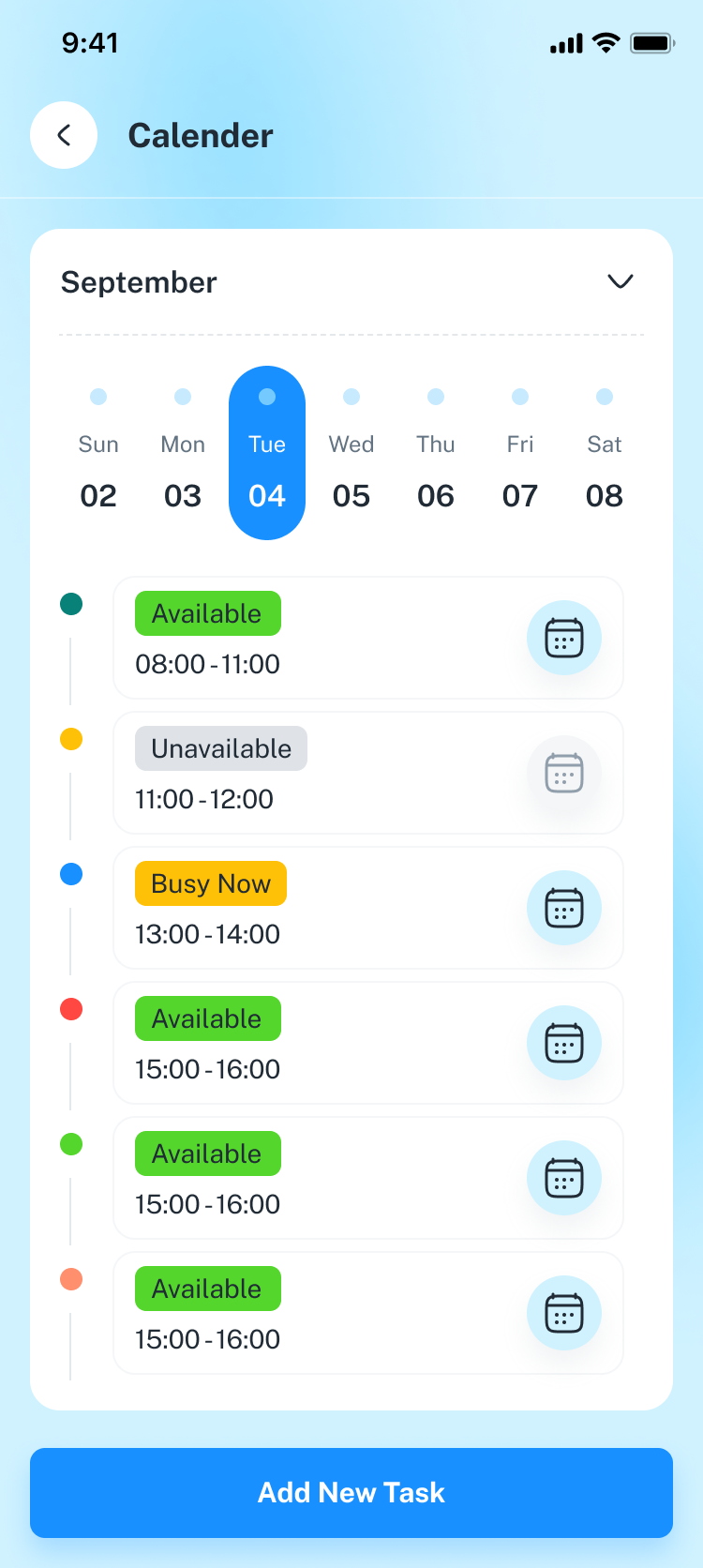Image resolution: width=703 pixels, height=1568 pixels.
Task: Tap calendar icon for 08:00-11:00 slot
Action: [563, 638]
